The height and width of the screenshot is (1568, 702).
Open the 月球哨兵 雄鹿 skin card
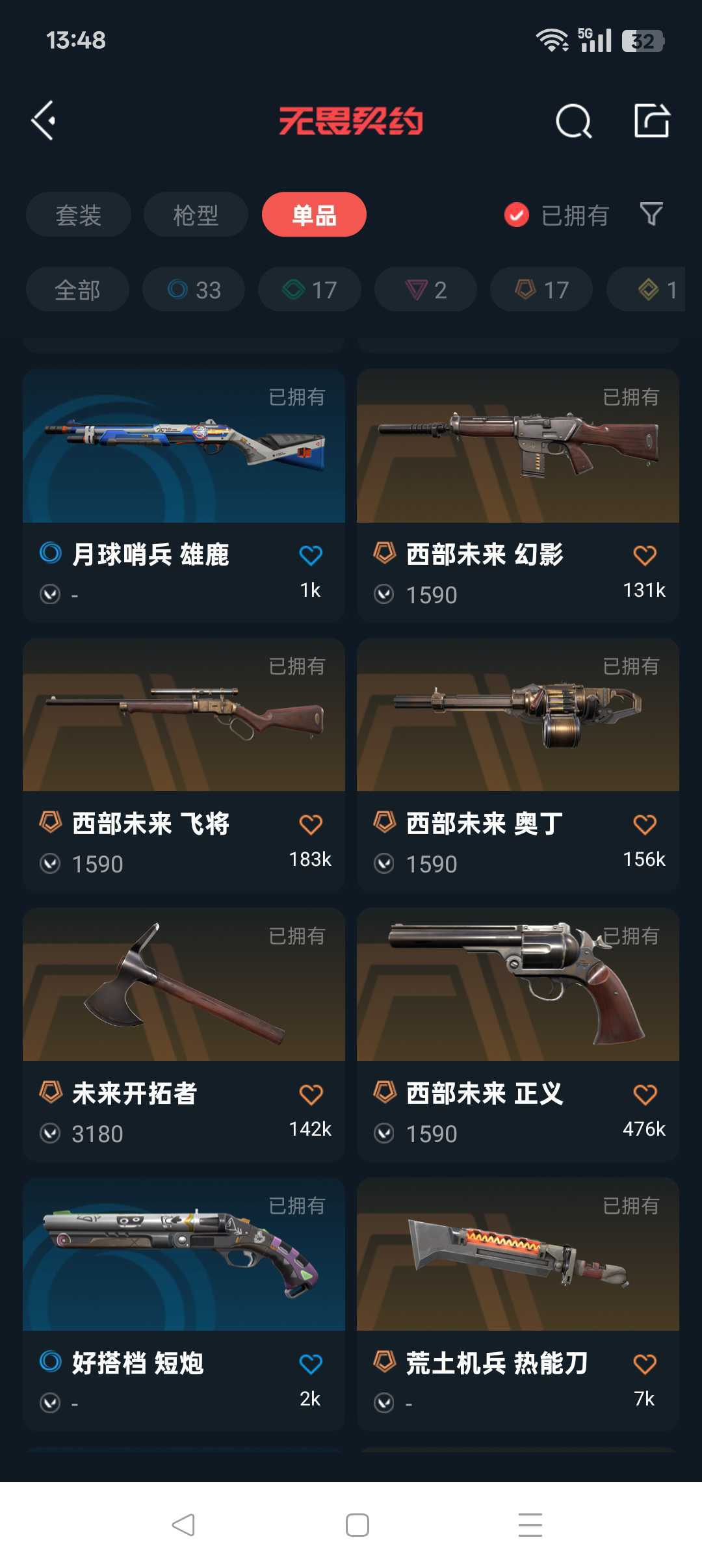pos(184,495)
